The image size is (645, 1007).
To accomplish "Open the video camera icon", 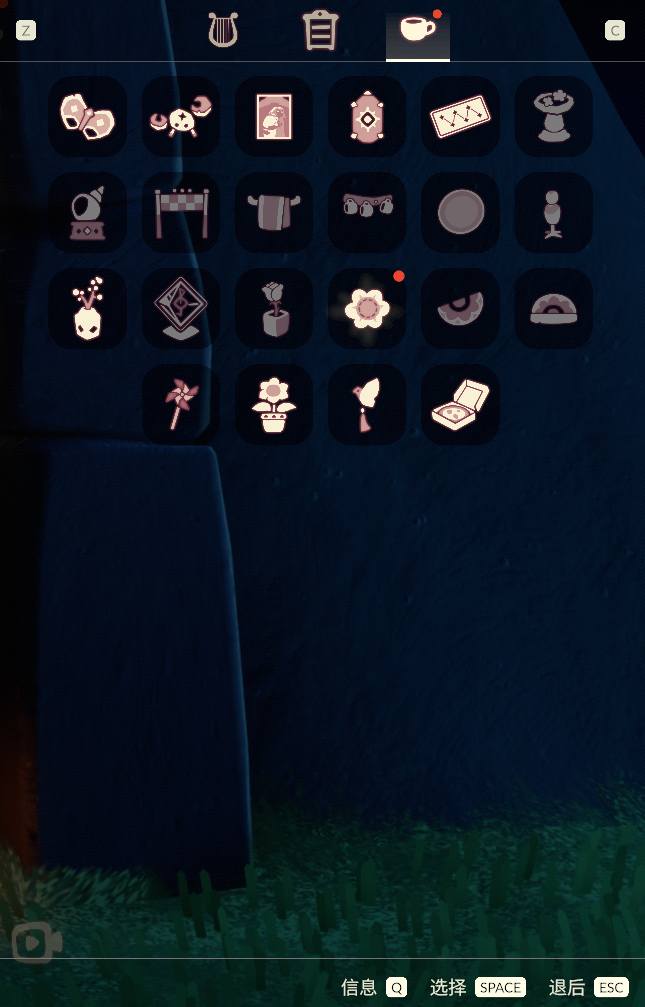I will pos(37,943).
